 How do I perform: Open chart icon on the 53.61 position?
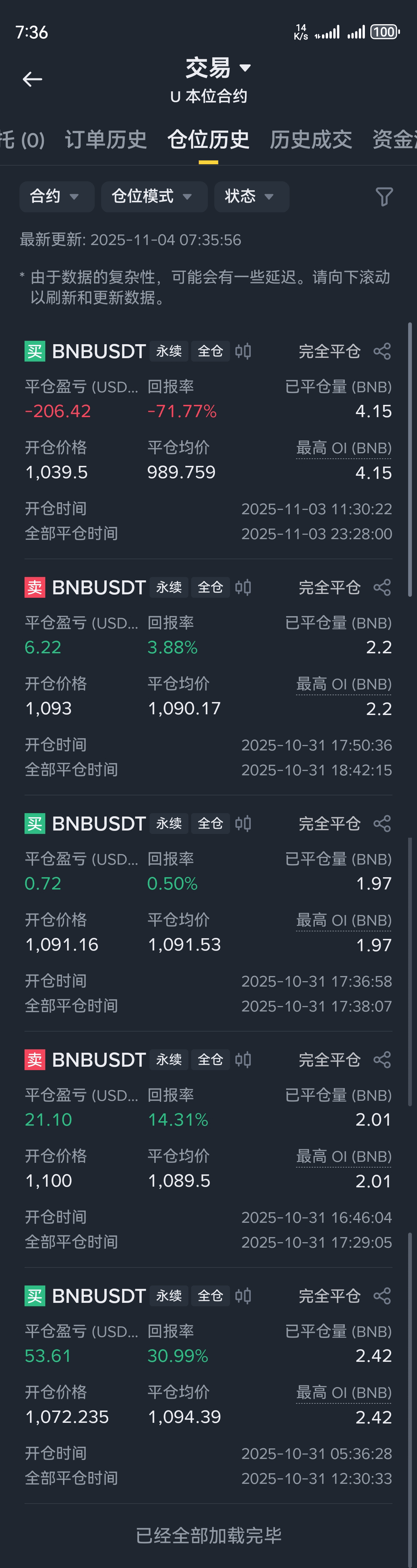[243, 1296]
